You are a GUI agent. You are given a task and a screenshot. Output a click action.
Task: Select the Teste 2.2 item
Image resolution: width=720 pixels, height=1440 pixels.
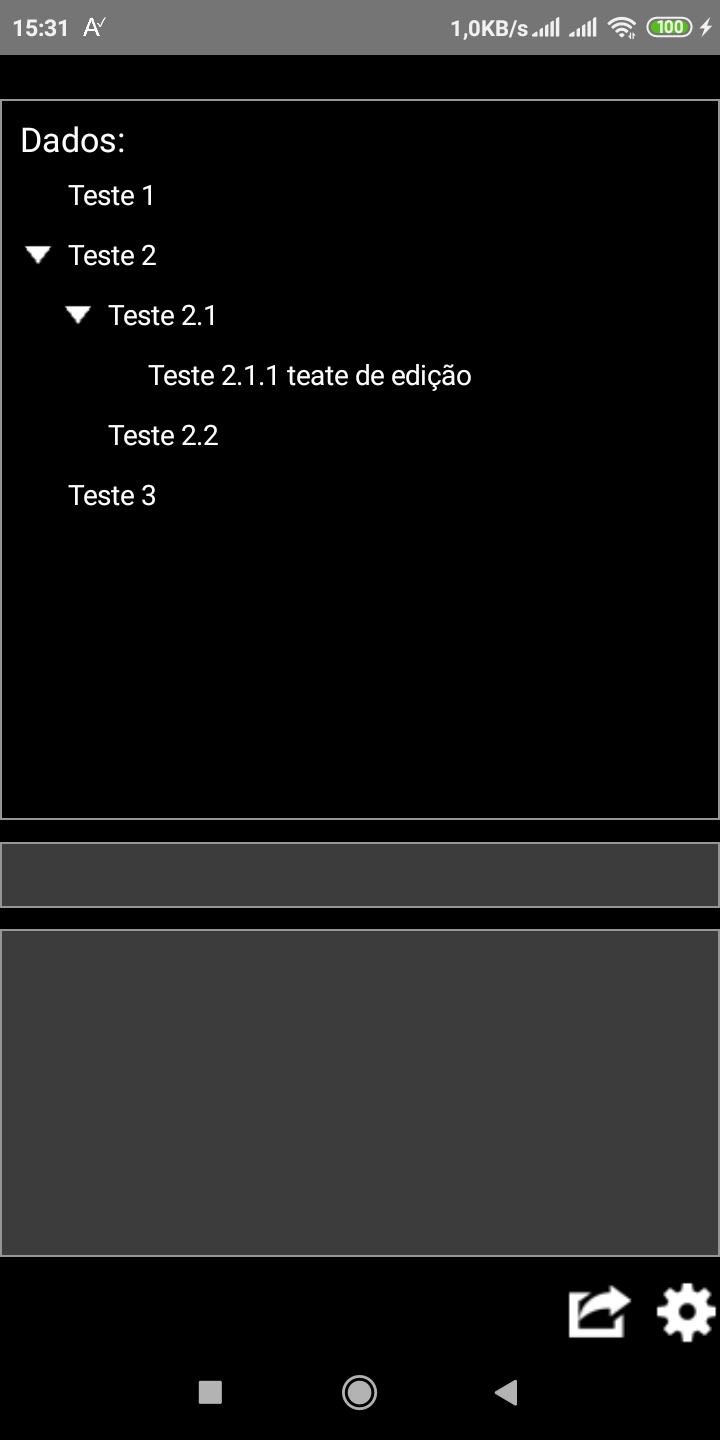click(163, 436)
